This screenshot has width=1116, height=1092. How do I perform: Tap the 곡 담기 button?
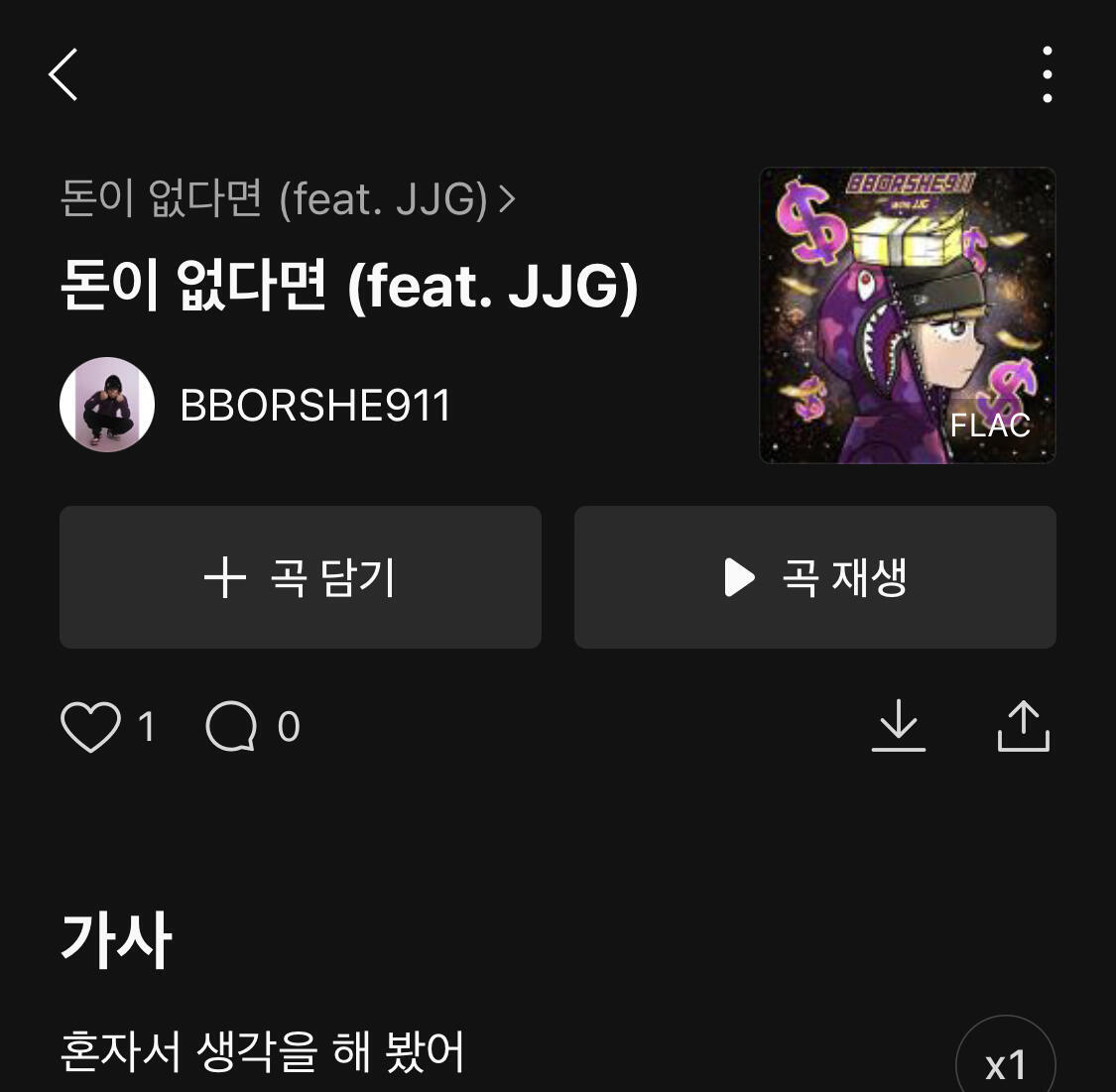click(301, 577)
